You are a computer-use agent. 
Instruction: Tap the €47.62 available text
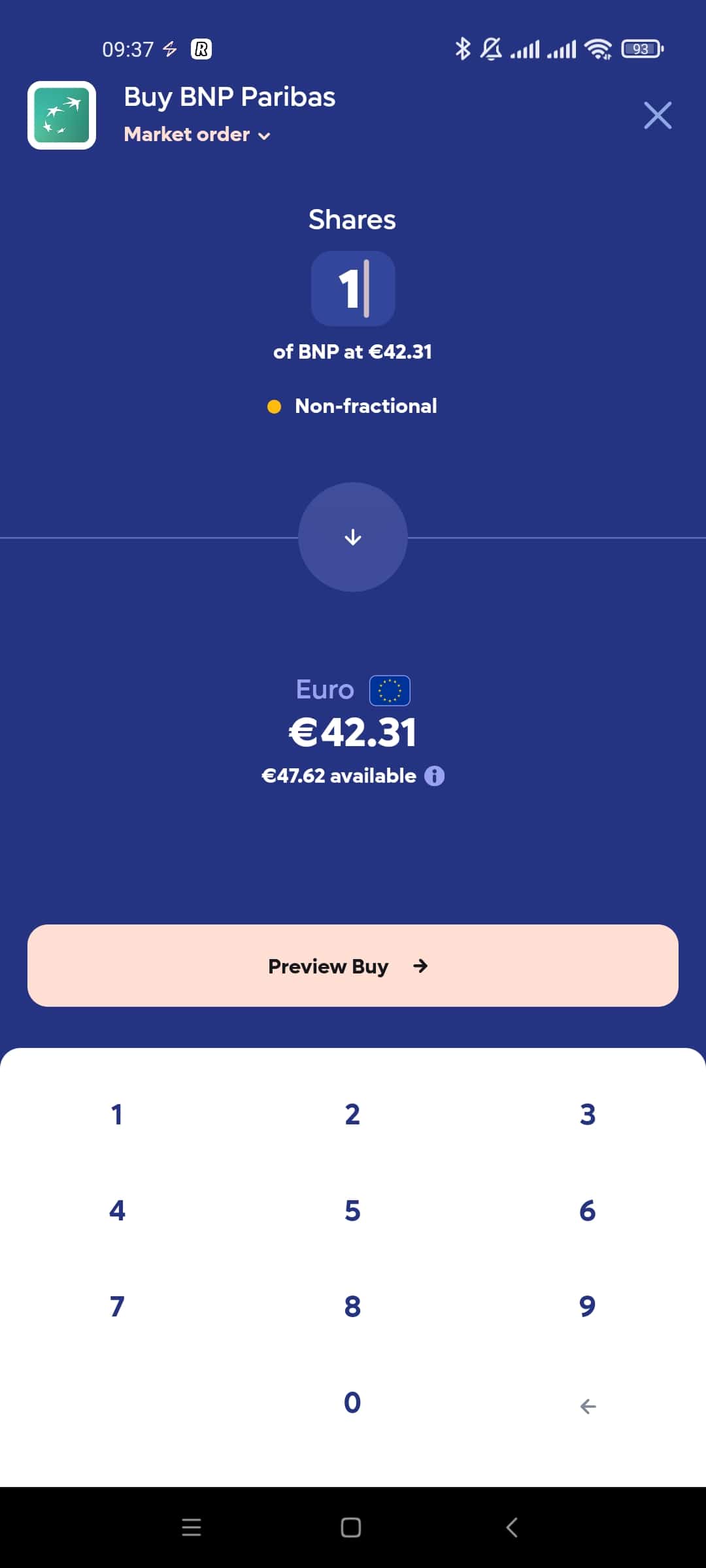[x=338, y=776]
